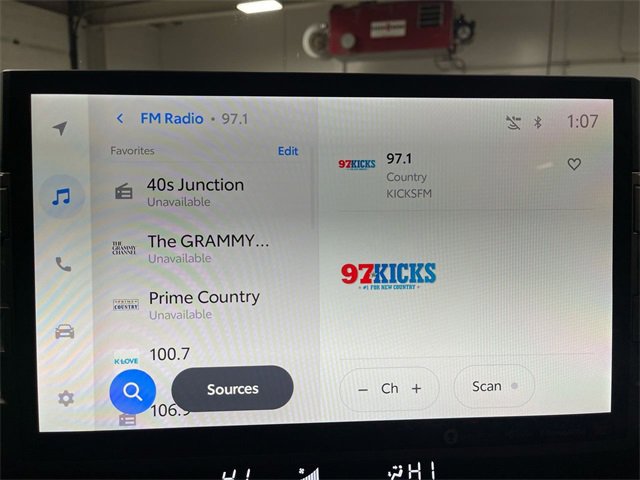Start scanning stations
Screen dimensions: 640x480
coord(493,386)
